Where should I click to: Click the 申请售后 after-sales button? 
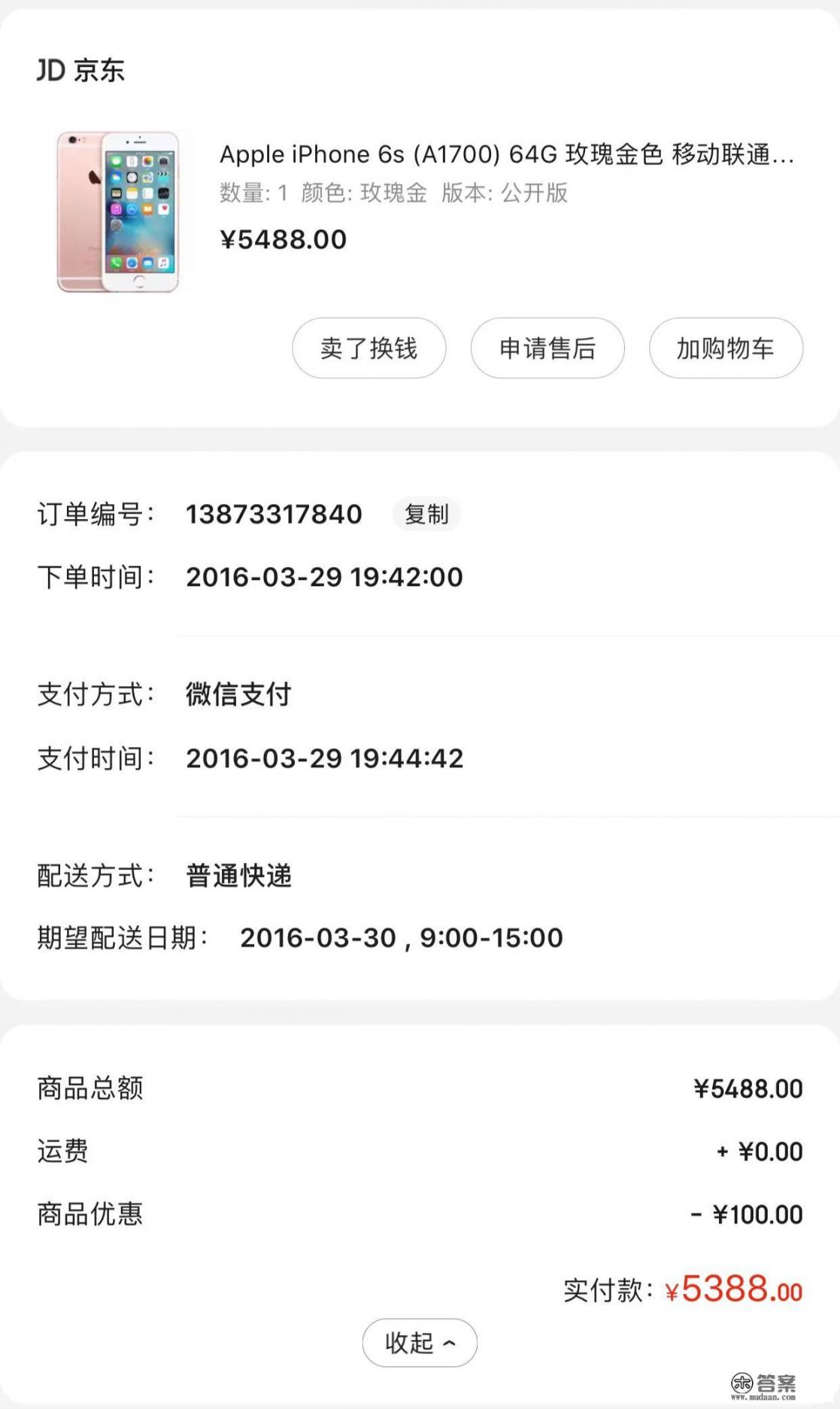tap(547, 348)
